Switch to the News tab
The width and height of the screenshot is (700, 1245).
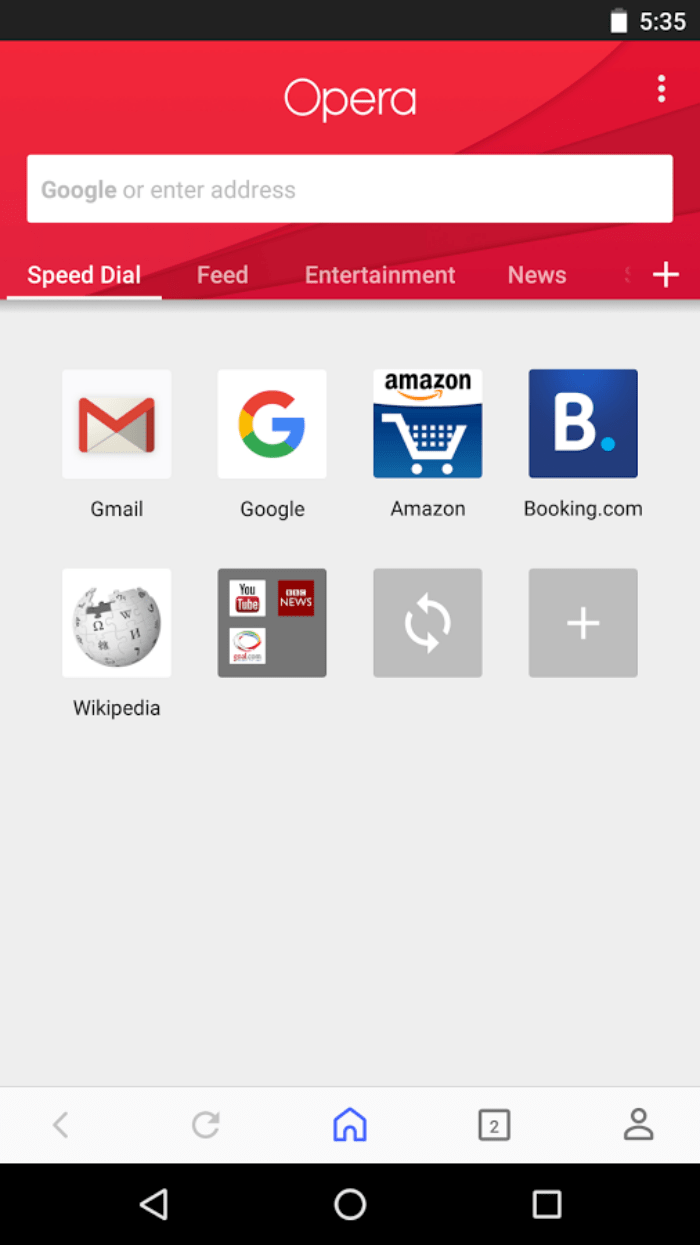537,275
